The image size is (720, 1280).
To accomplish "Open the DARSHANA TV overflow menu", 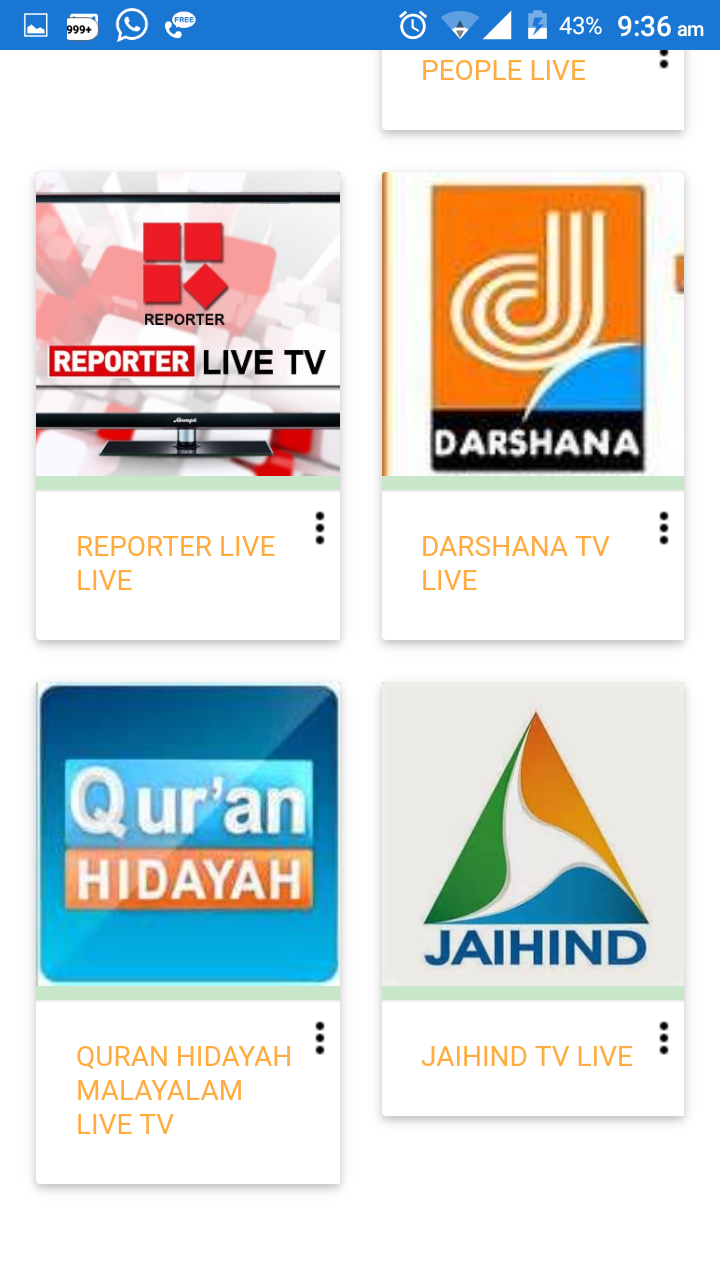I will tap(663, 527).
